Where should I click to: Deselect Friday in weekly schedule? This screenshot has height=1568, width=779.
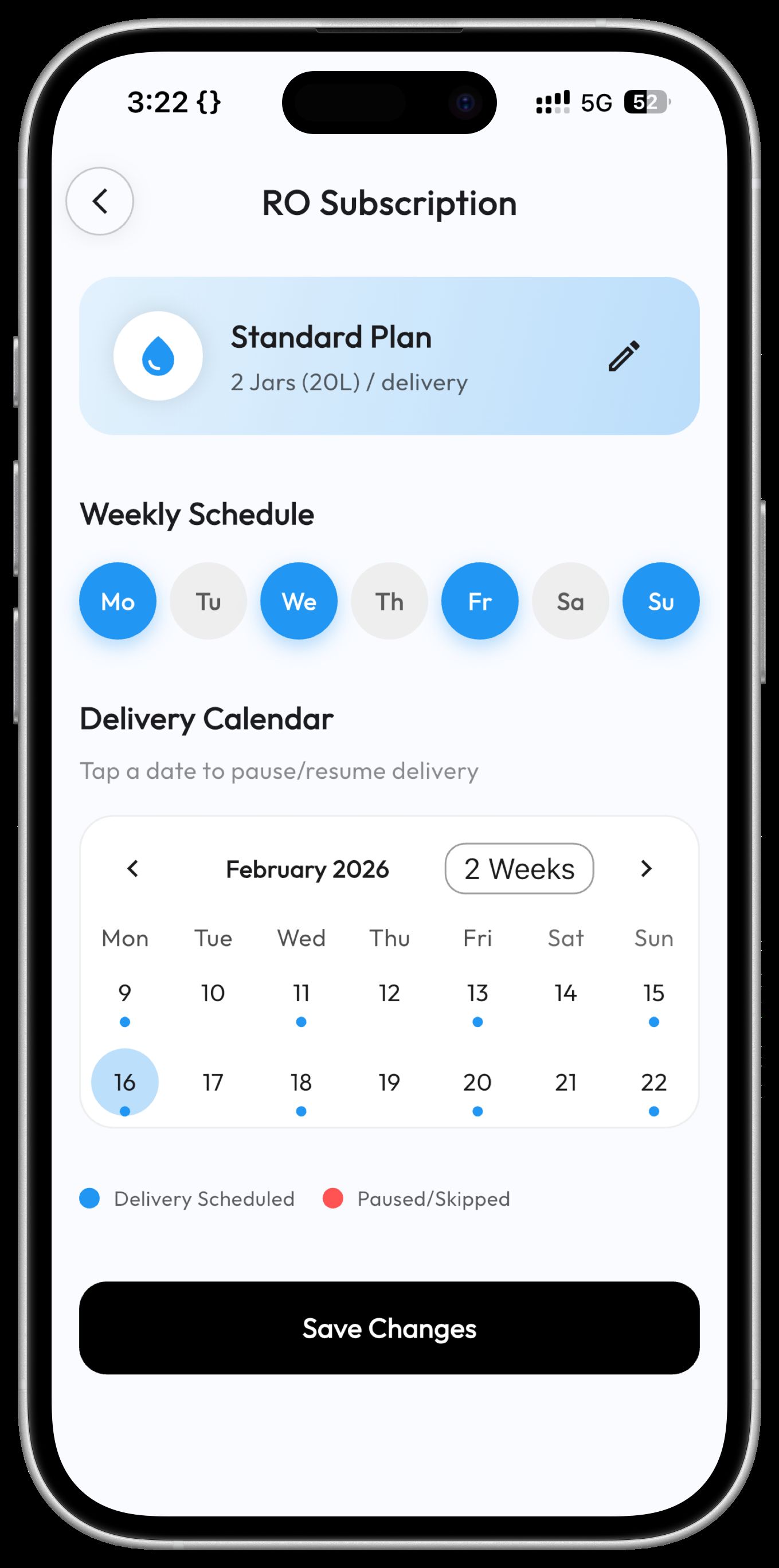(480, 601)
